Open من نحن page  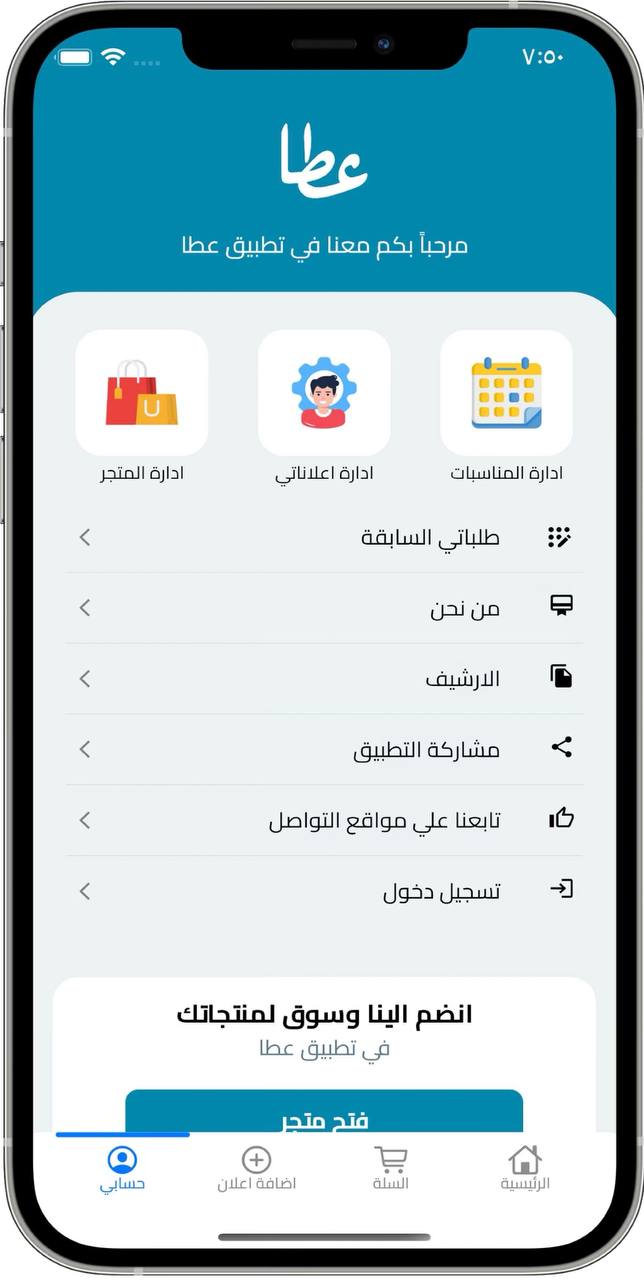324,608
